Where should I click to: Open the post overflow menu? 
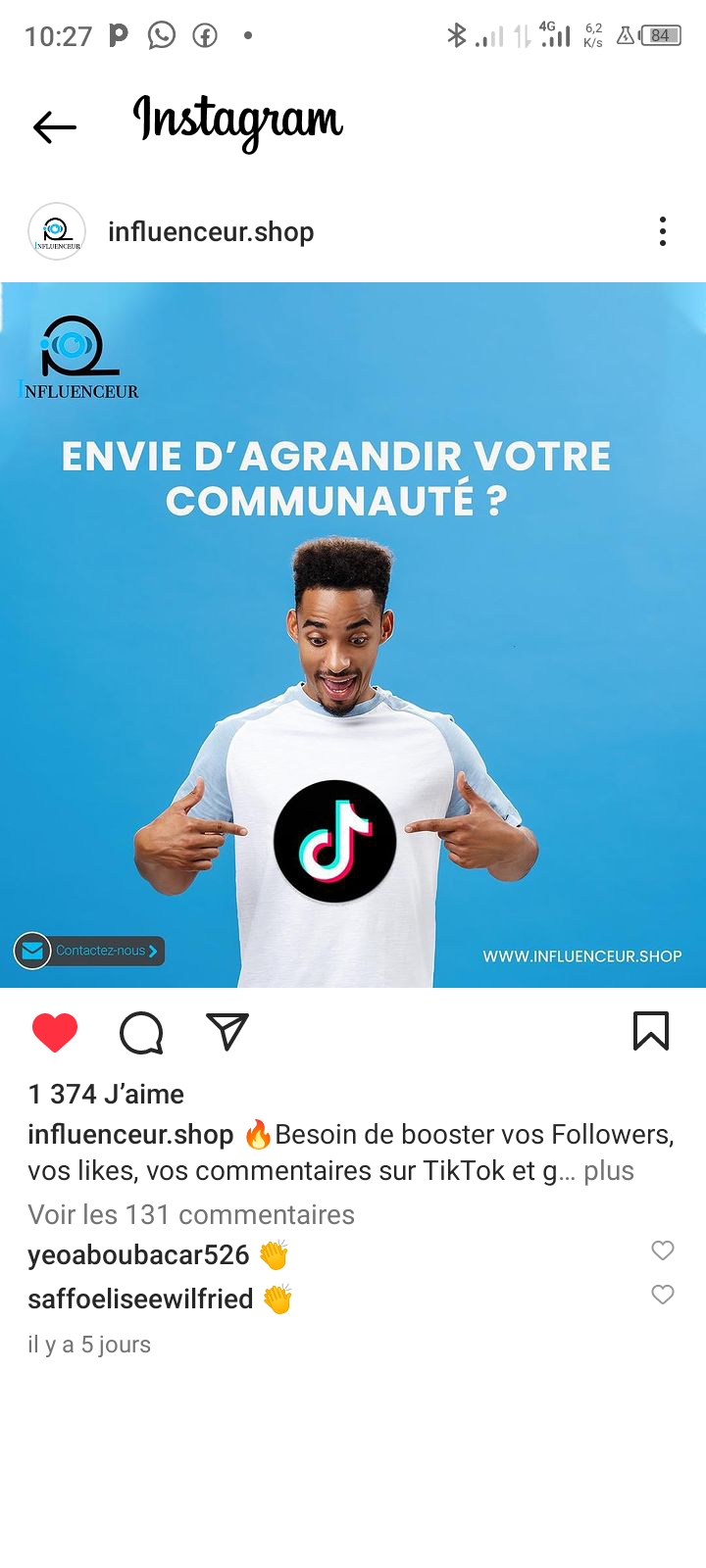pos(663,232)
